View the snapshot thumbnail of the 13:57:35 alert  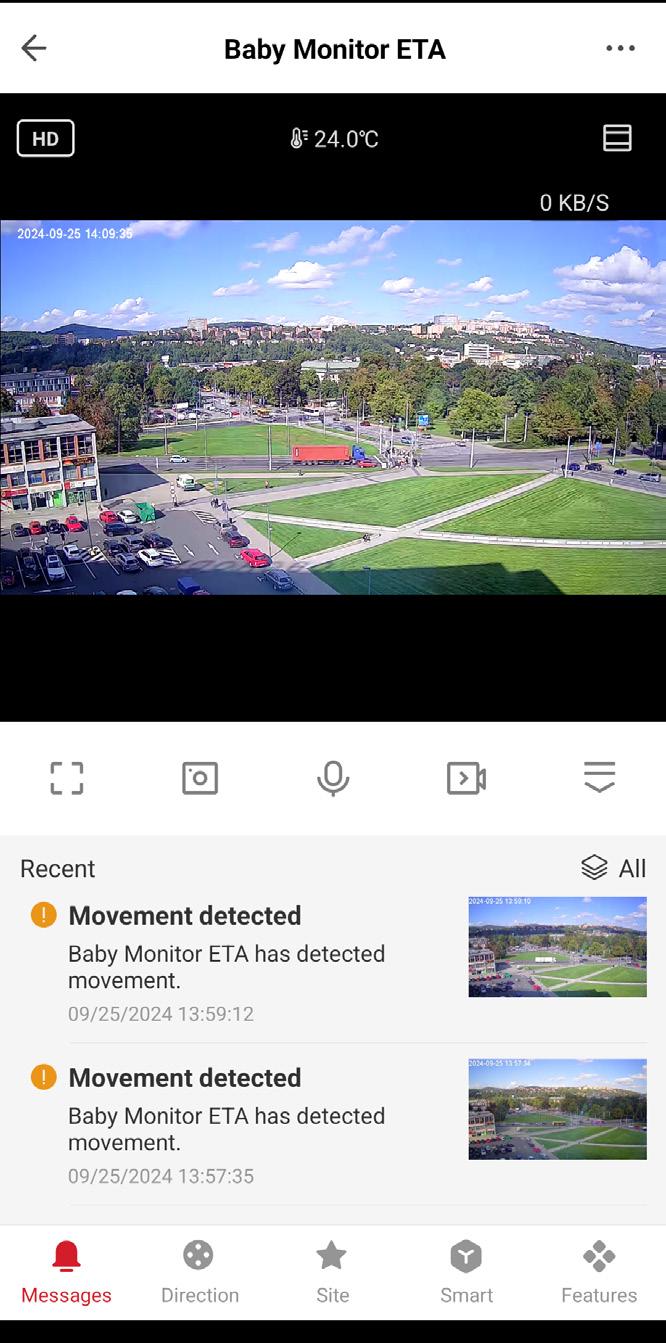(557, 1109)
